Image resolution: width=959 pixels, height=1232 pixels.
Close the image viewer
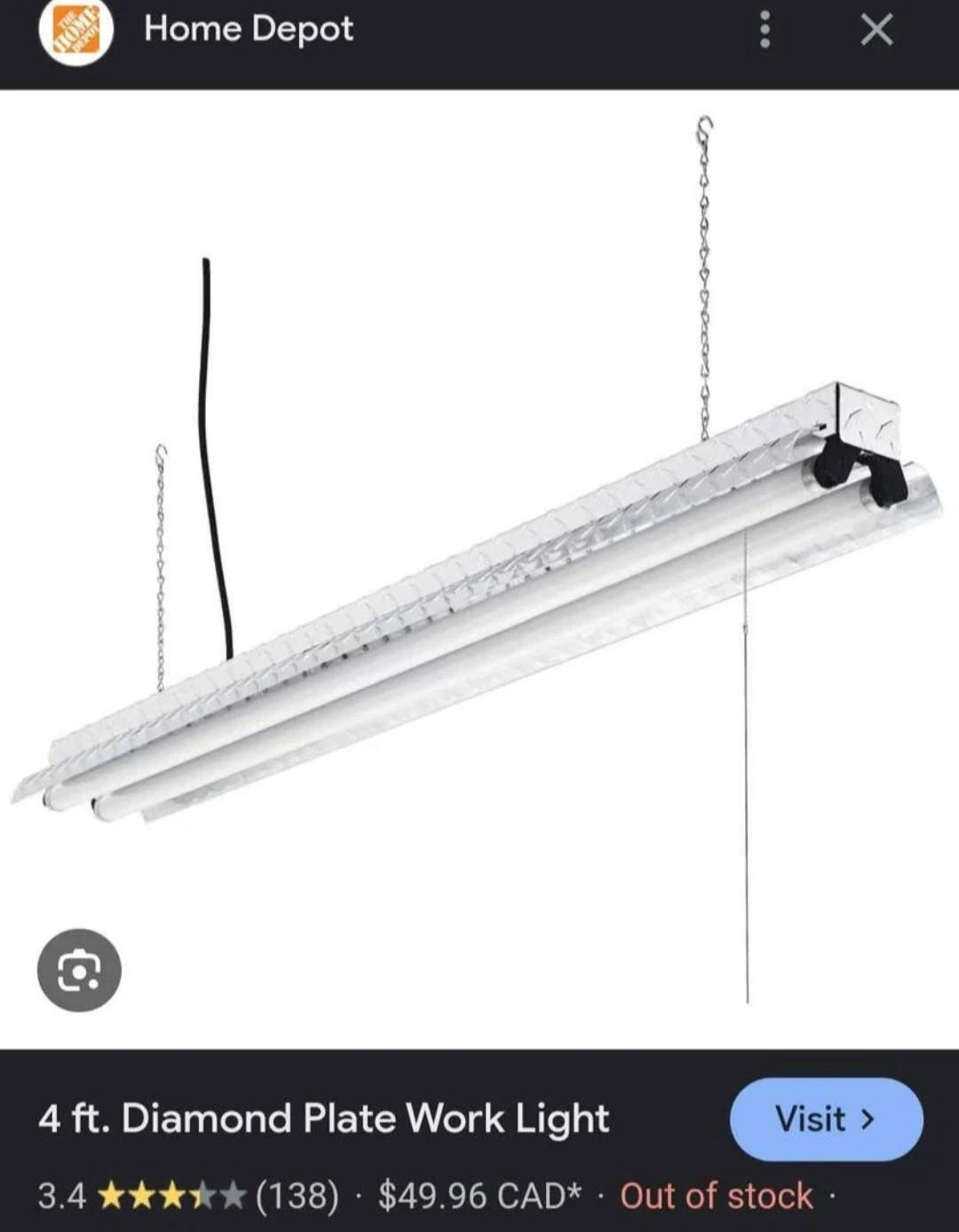(x=876, y=30)
